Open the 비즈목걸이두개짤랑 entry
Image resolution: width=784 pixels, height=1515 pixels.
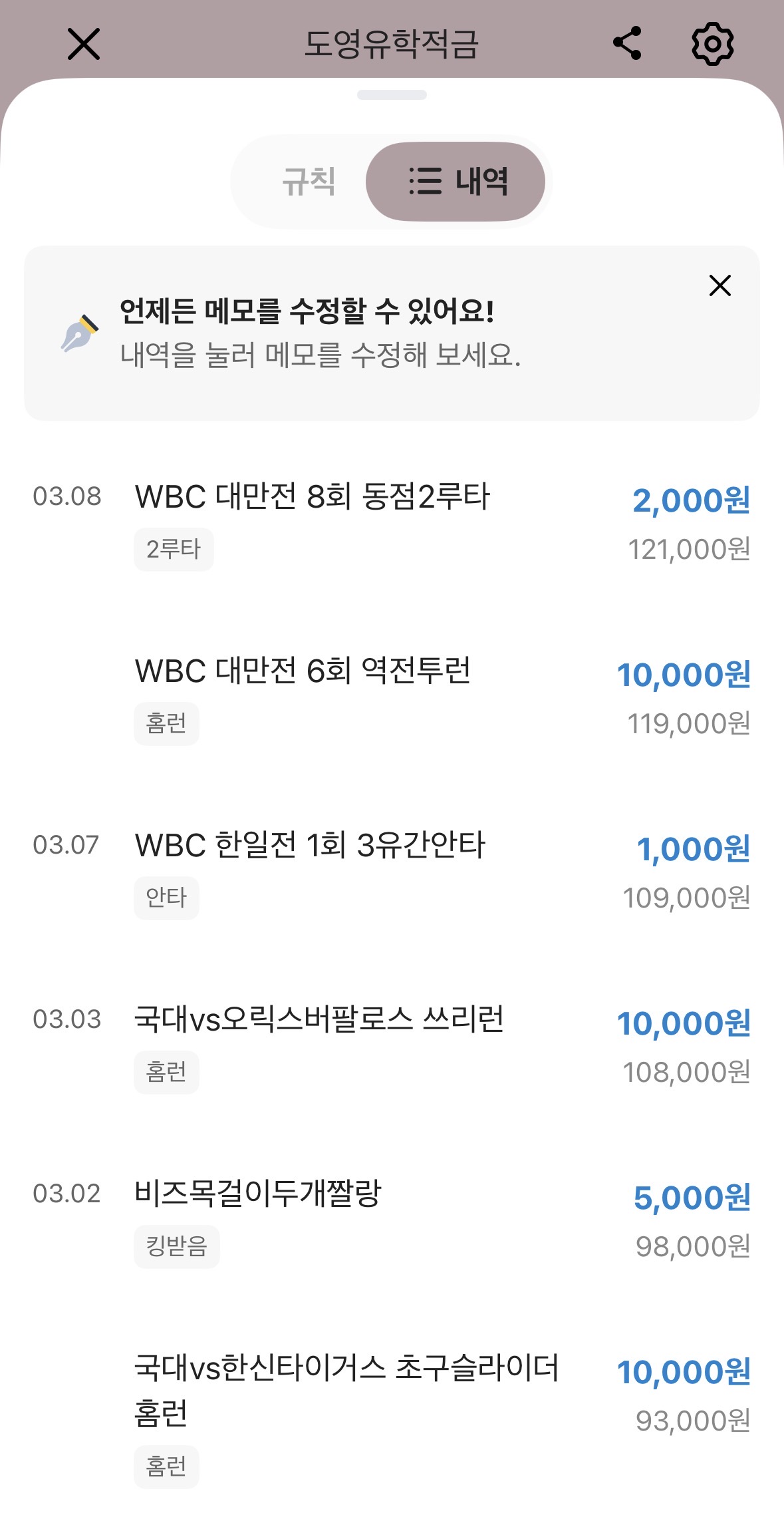(x=392, y=1220)
